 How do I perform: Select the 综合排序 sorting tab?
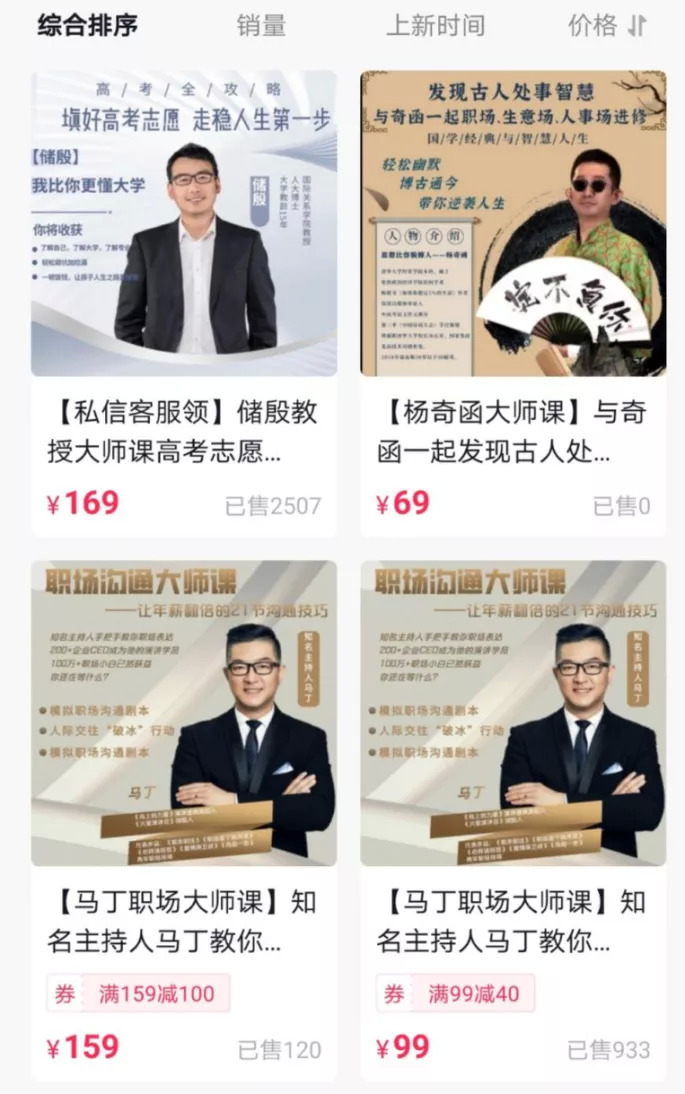[88, 26]
